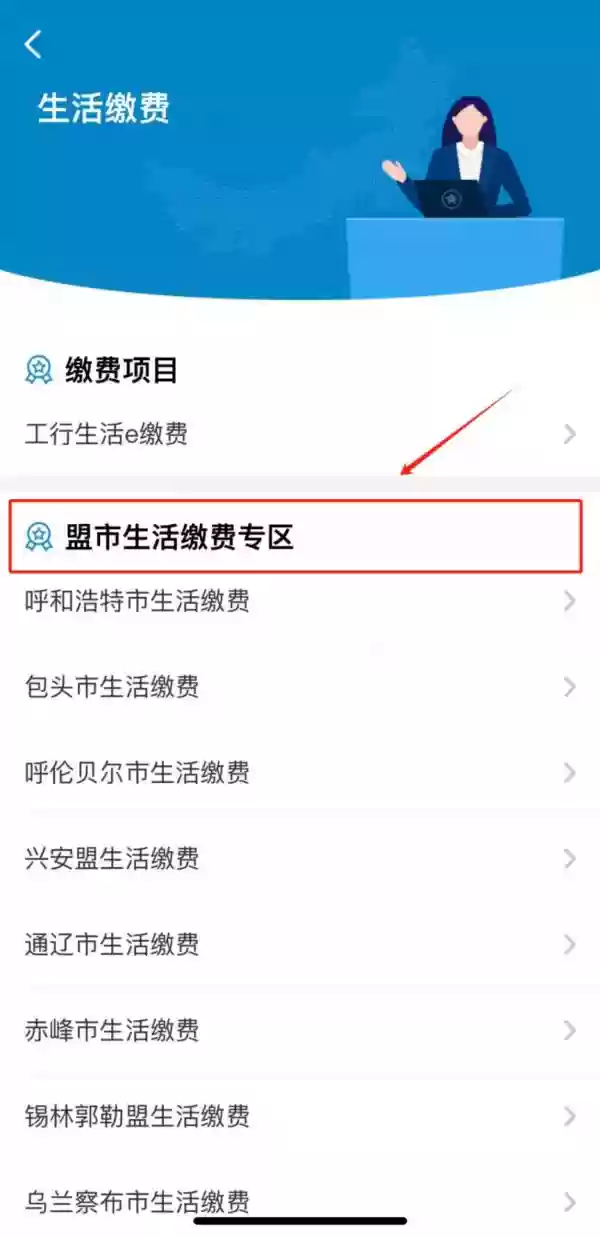Open 工行生活e缴费
The image size is (600, 1237).
[x=300, y=434]
